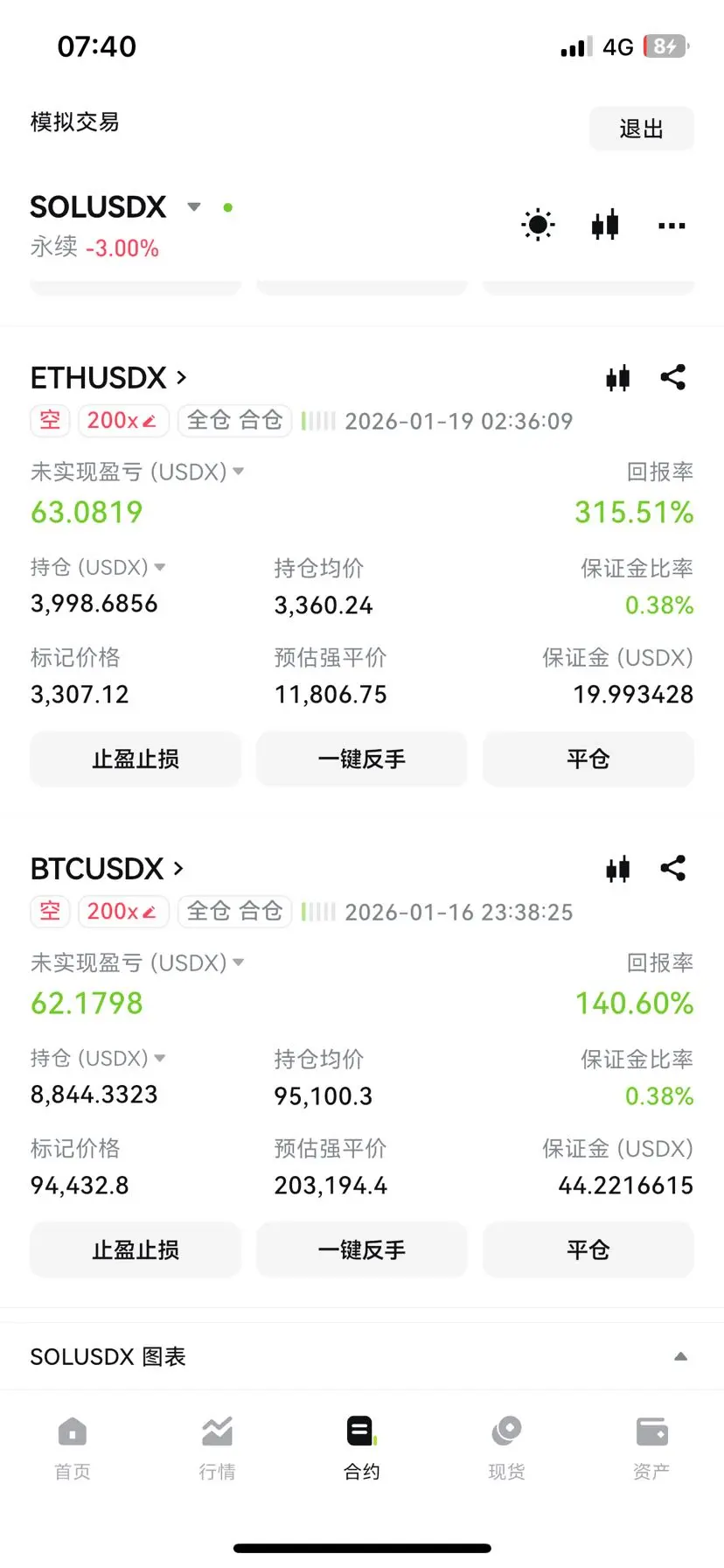This screenshot has height=1568, width=724.
Task: Edit the 200x leverage on BTCUSDX
Action: pos(122,912)
